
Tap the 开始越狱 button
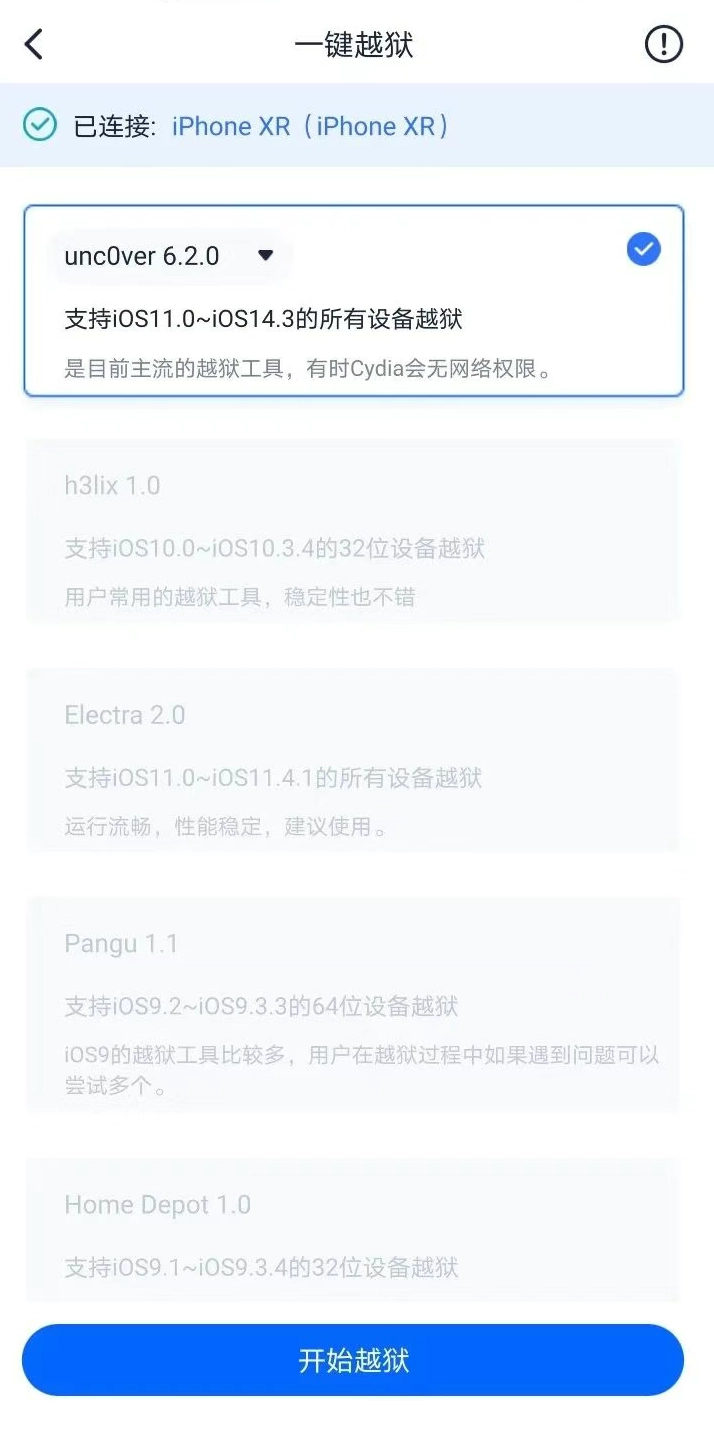coord(353,1360)
